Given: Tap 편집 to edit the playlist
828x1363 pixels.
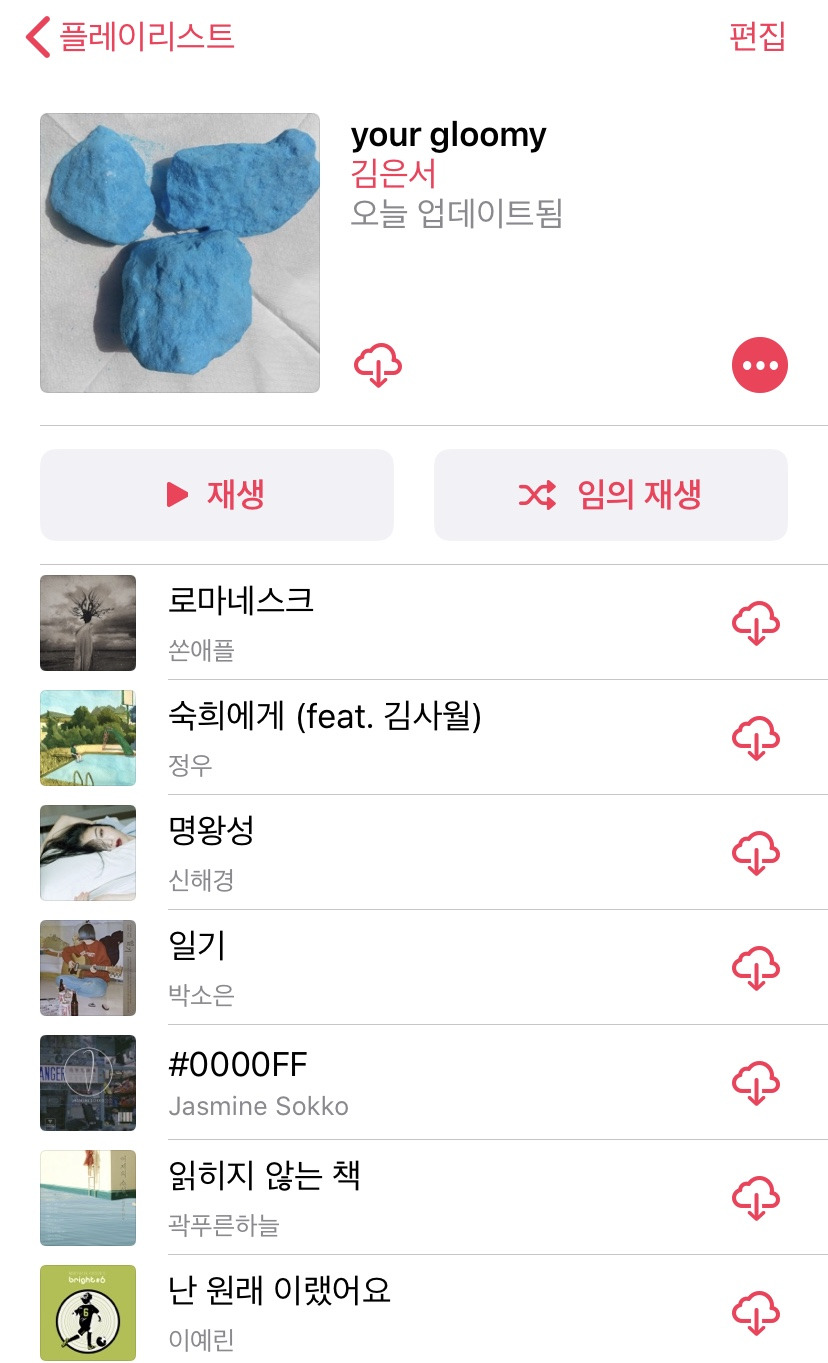Looking at the screenshot, I should (x=757, y=37).
